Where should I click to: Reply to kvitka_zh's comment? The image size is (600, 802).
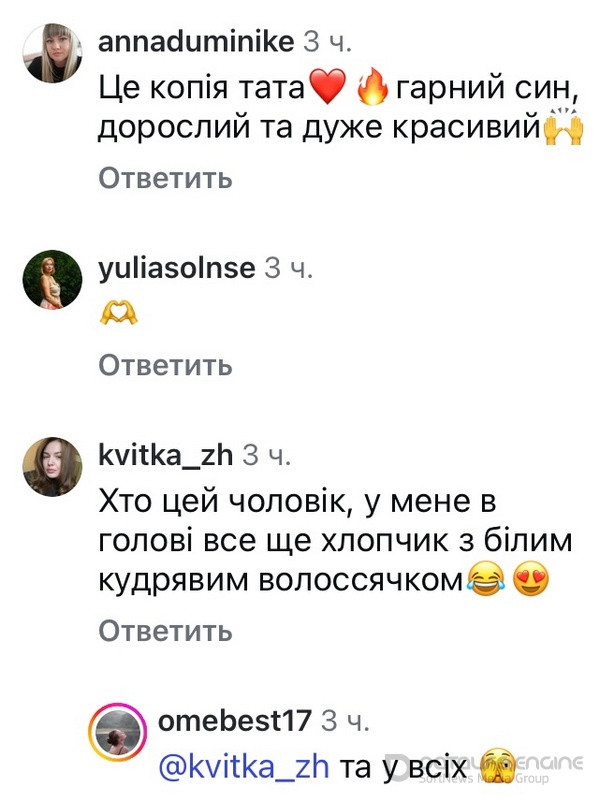click(x=165, y=631)
